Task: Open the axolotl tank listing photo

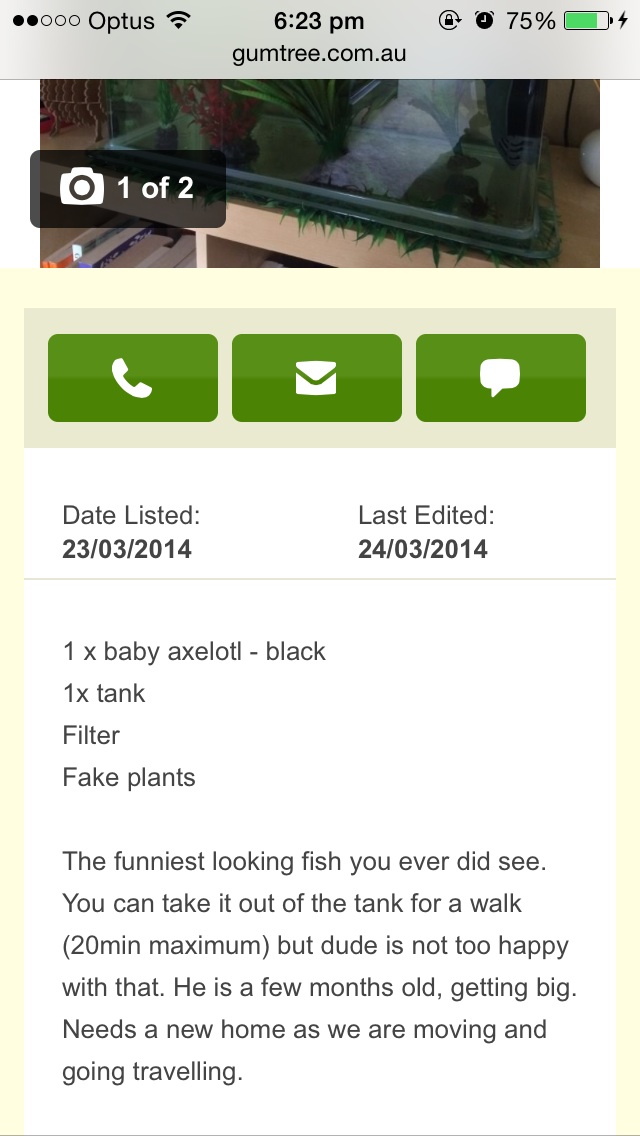Action: [320, 174]
